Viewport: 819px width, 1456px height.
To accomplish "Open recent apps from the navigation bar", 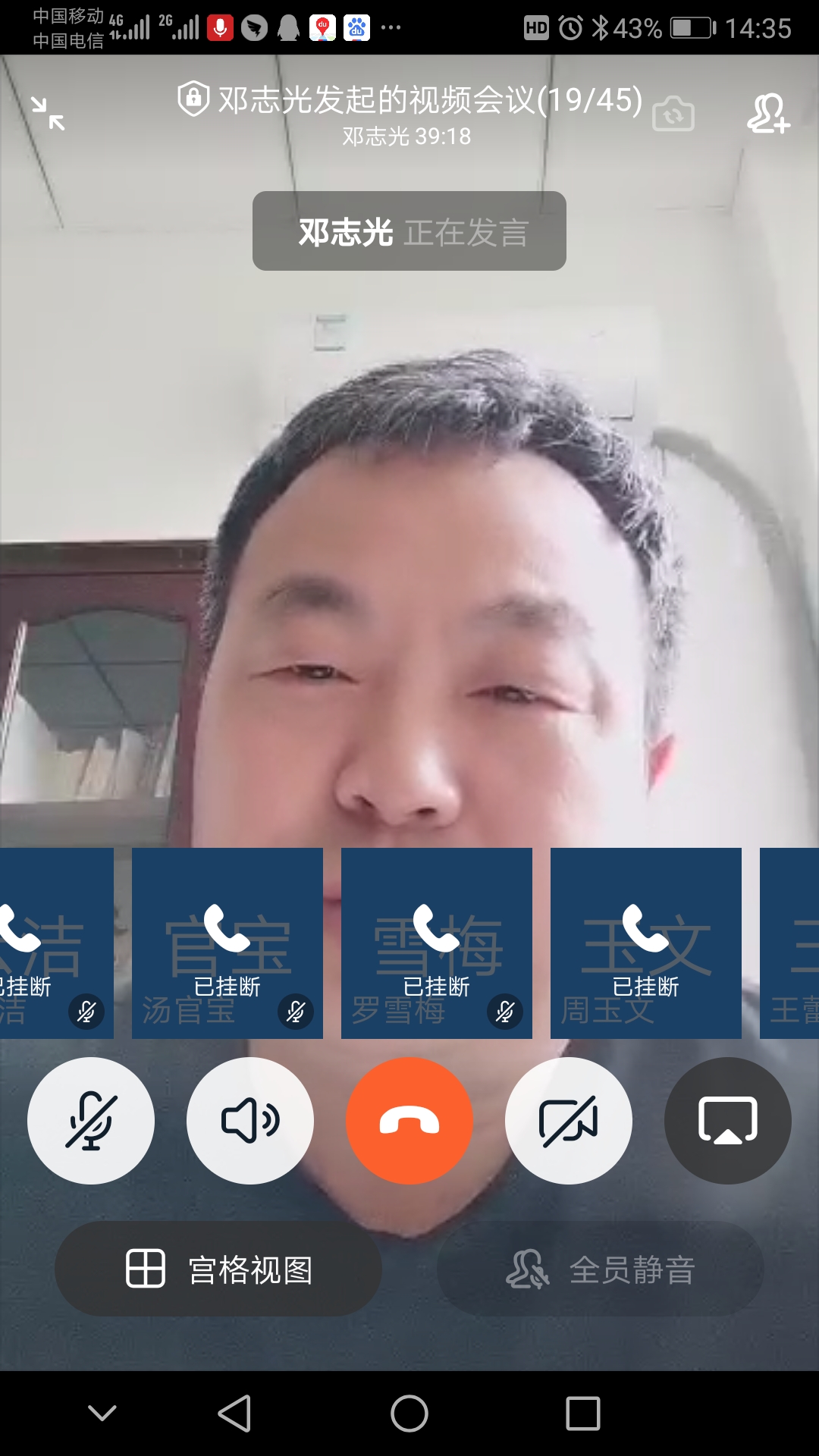I will [582, 1414].
